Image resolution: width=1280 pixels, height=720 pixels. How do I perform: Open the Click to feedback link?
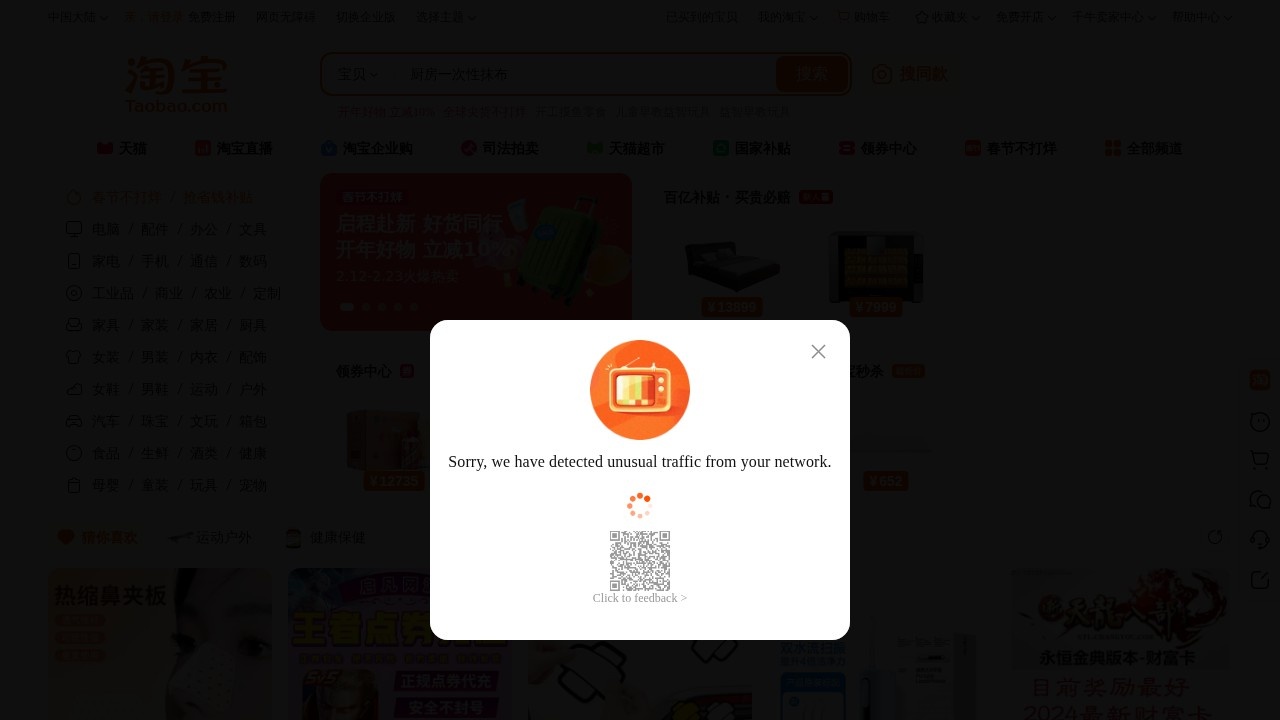point(639,598)
